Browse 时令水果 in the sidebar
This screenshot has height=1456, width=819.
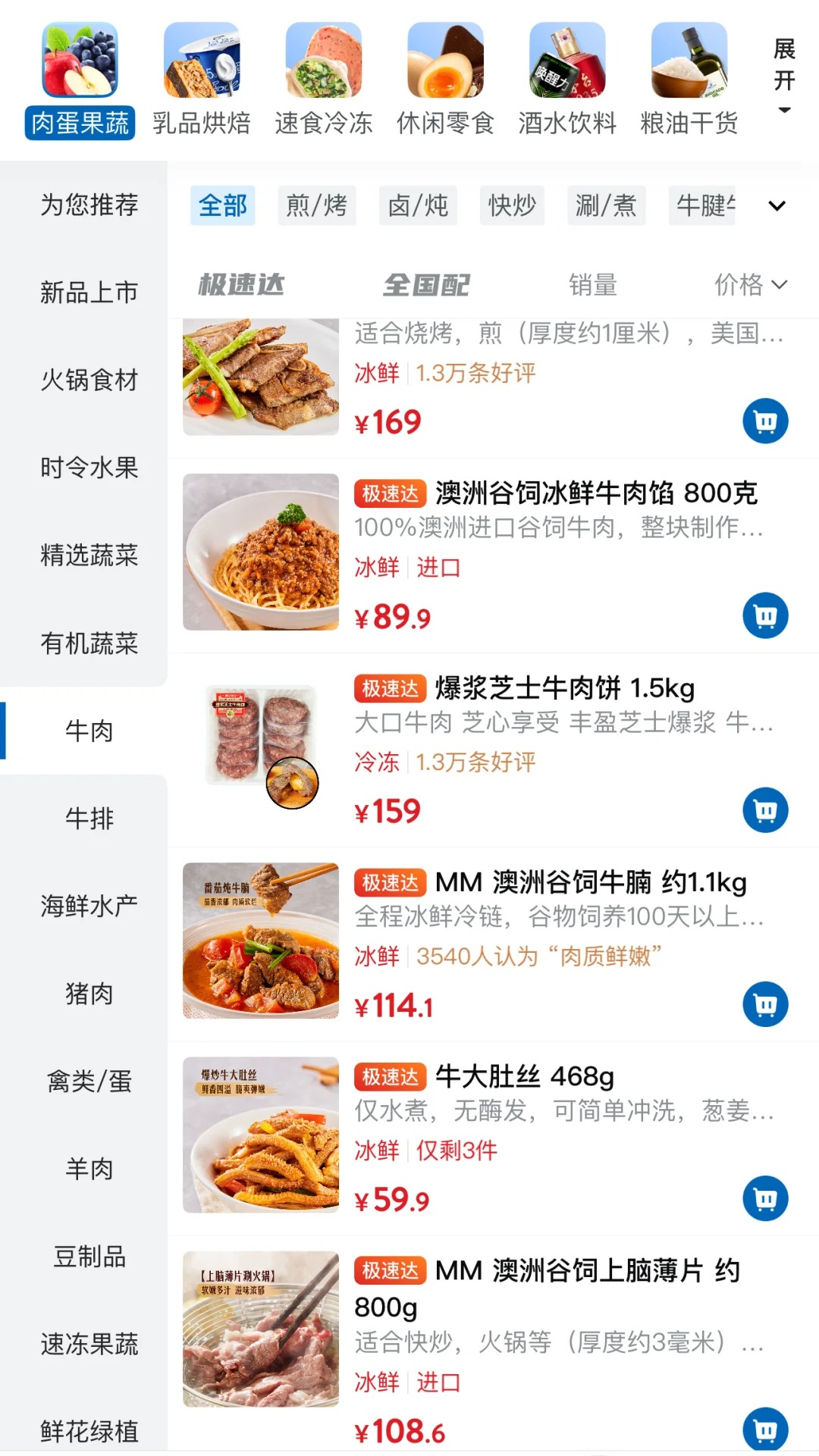pos(89,468)
